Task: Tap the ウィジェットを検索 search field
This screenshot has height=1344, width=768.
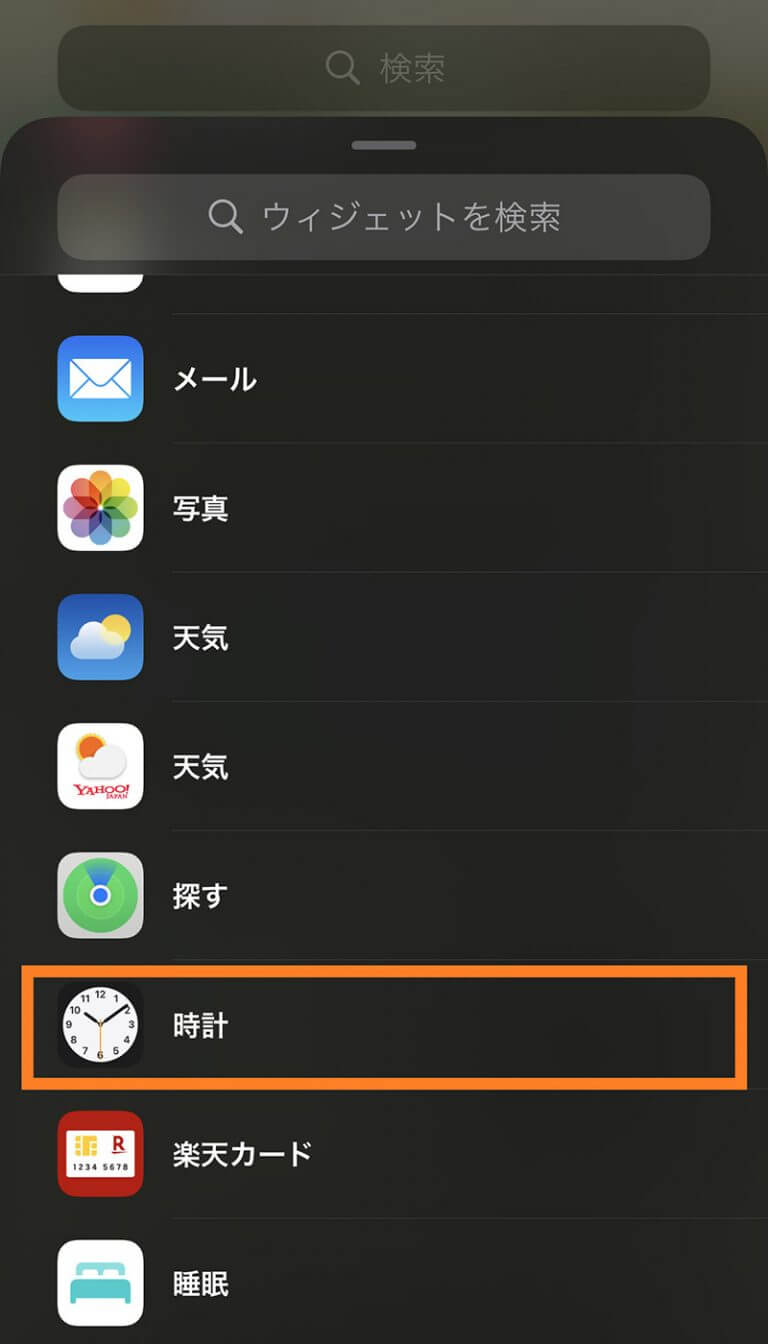Action: pos(384,217)
